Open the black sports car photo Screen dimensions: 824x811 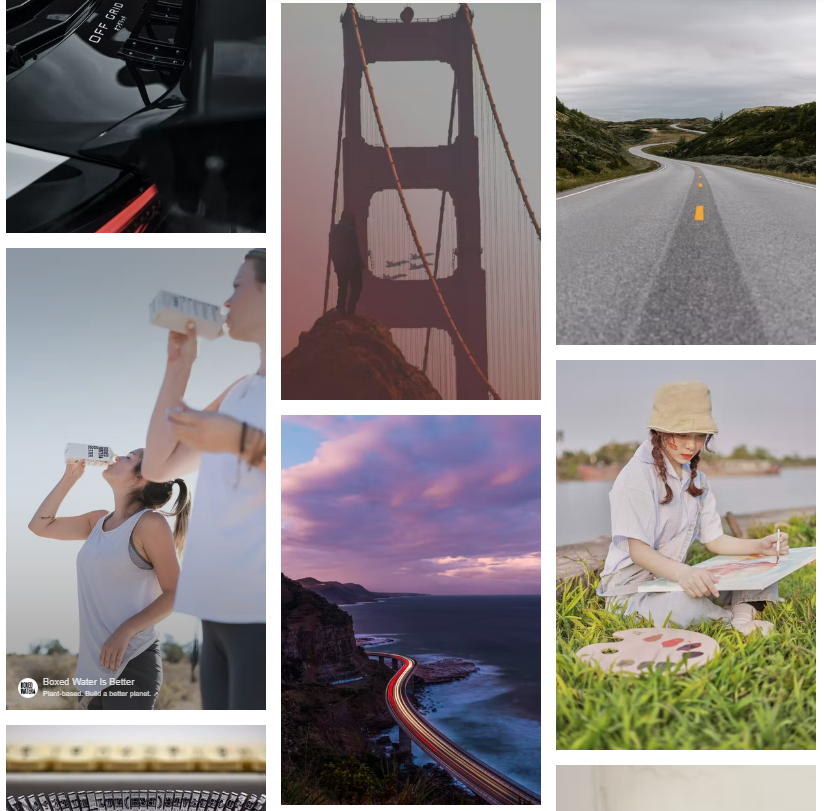coord(136,115)
